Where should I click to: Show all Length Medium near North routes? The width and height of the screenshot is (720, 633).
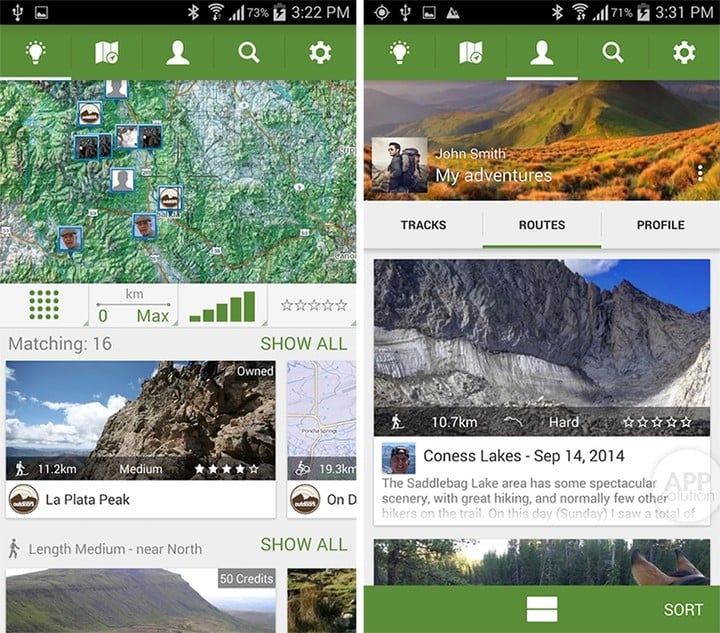point(303,545)
